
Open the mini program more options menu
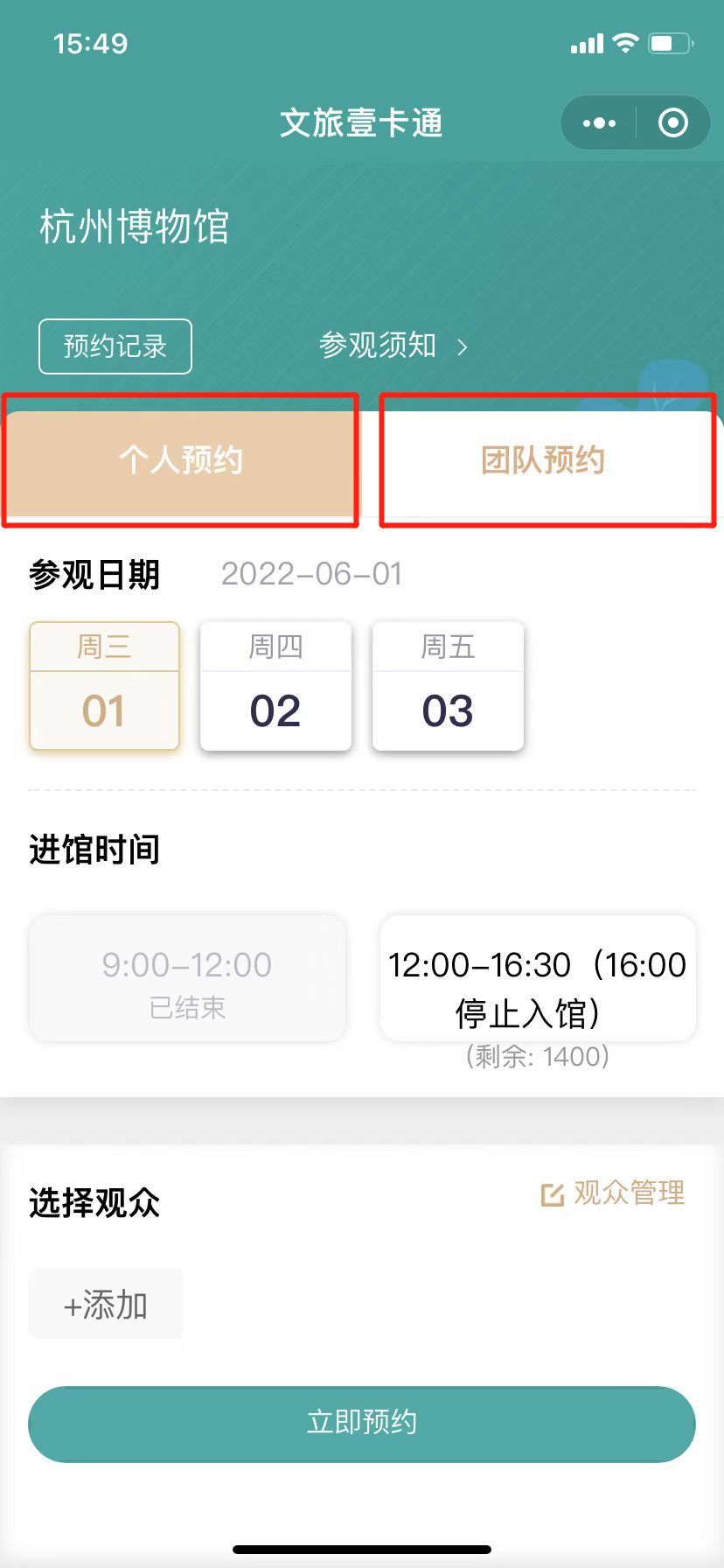[x=599, y=123]
